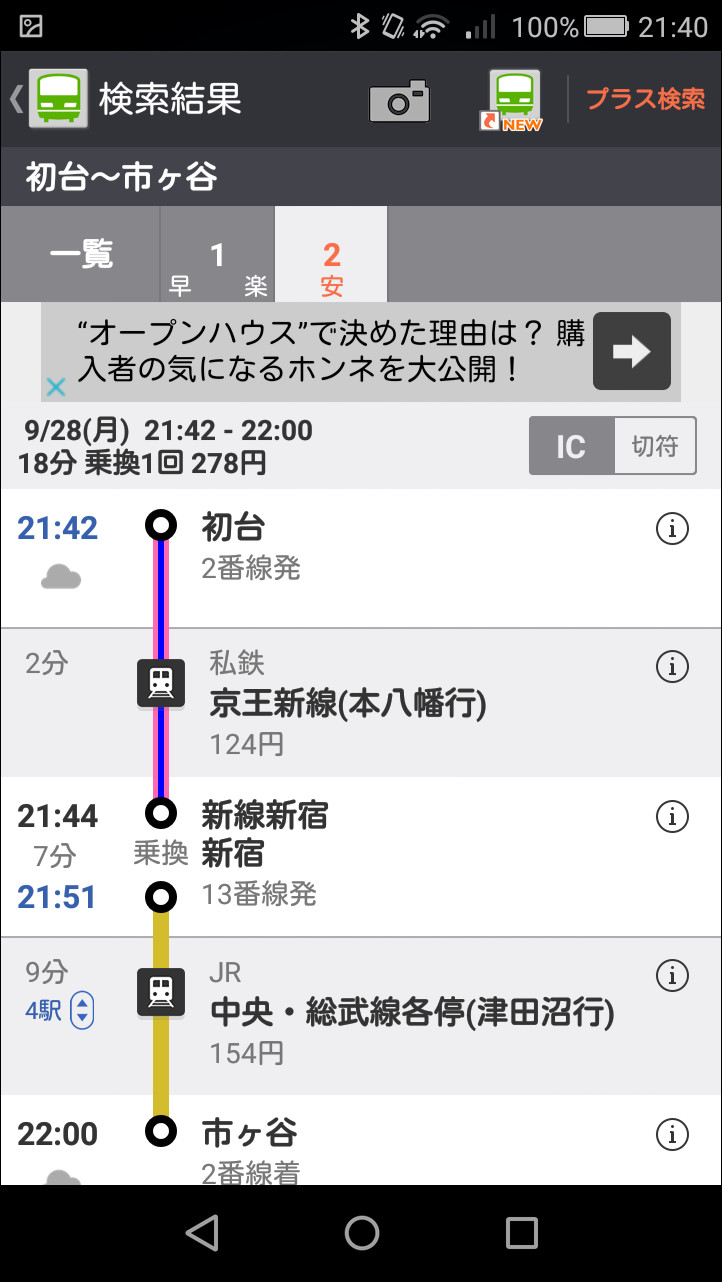722x1282 pixels.
Task: Tap the weather cloud icon beside 21:42
Action: pyautogui.click(x=62, y=574)
